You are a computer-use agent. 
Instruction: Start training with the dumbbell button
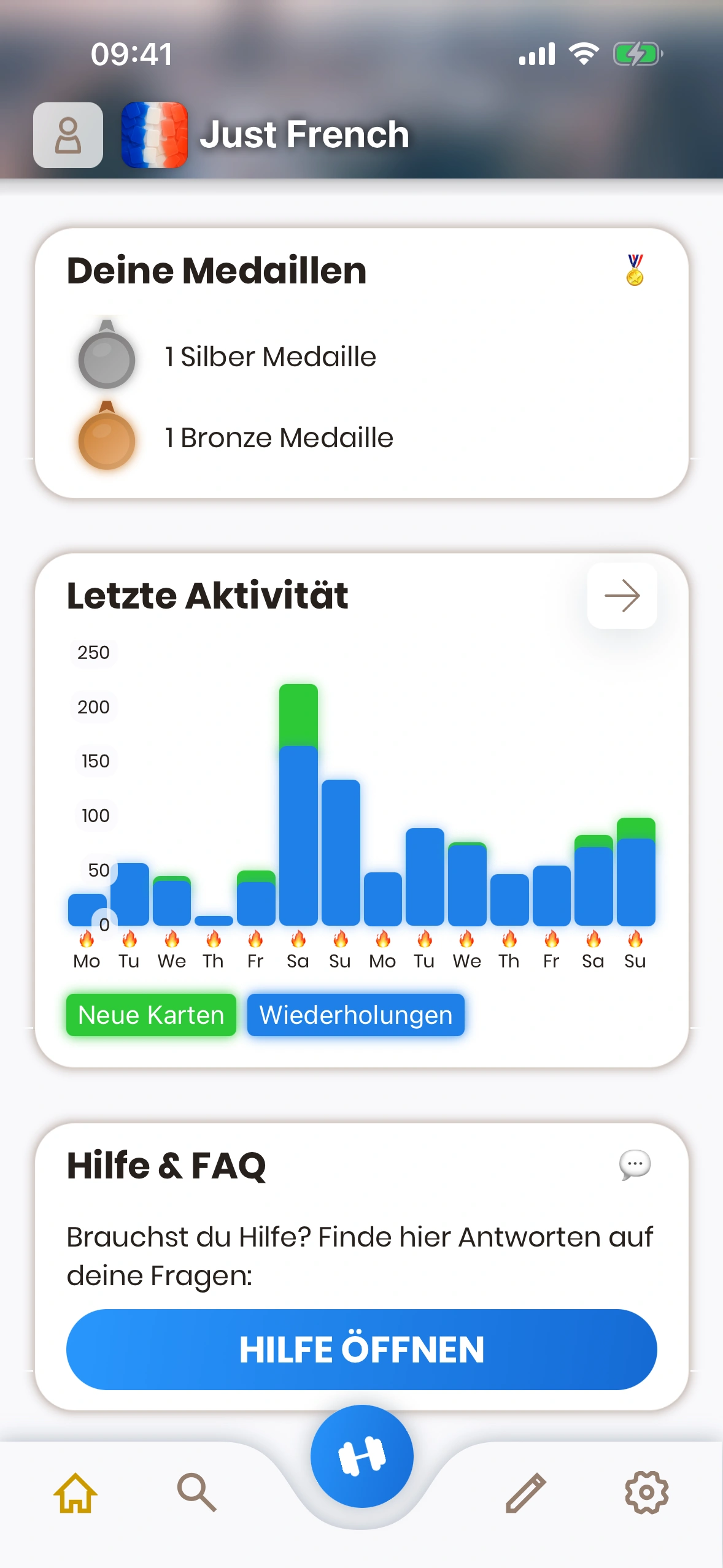point(361,1456)
